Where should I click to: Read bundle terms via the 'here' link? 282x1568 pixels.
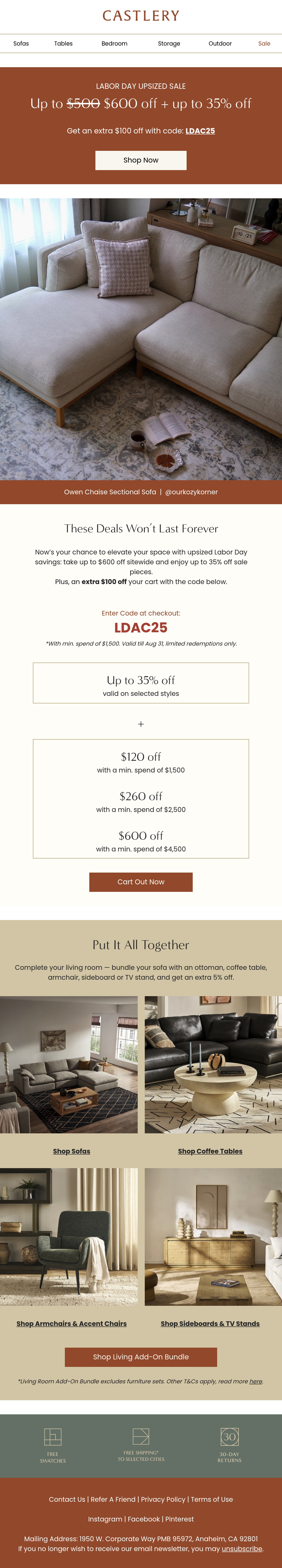click(x=256, y=1381)
